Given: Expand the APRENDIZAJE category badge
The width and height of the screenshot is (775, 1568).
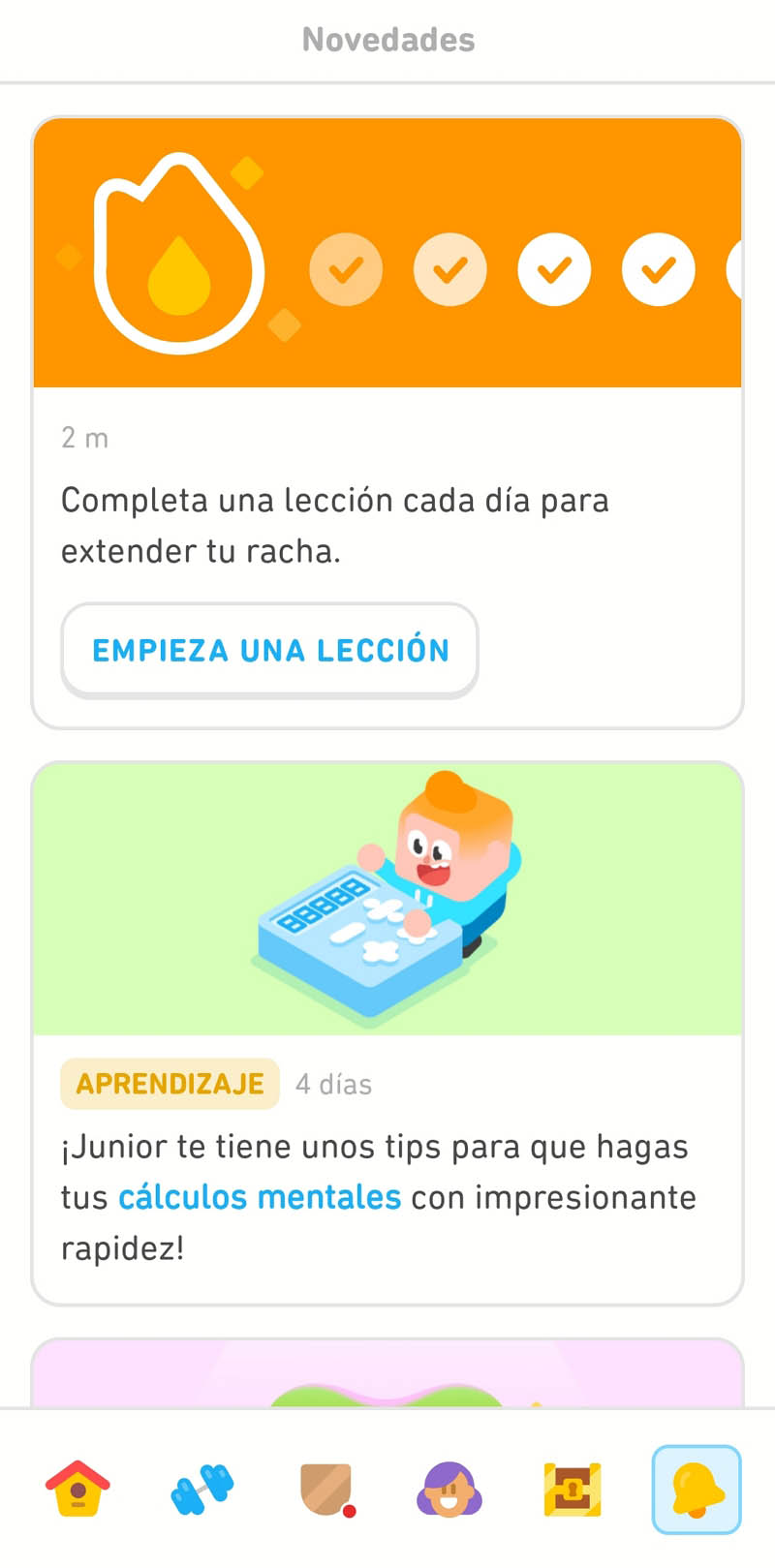Looking at the screenshot, I should [170, 1084].
